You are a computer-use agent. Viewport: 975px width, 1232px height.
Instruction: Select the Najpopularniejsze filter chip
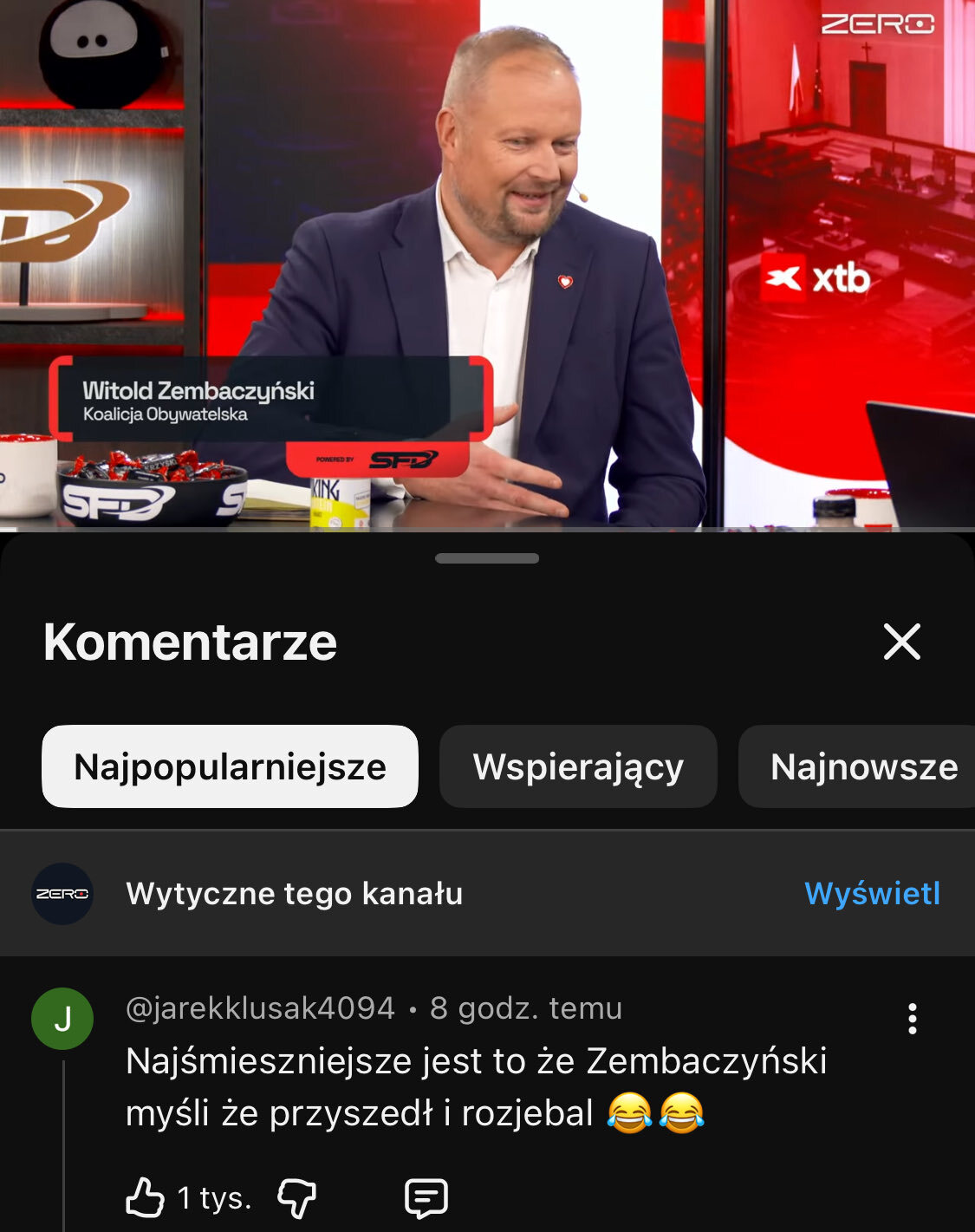[230, 766]
